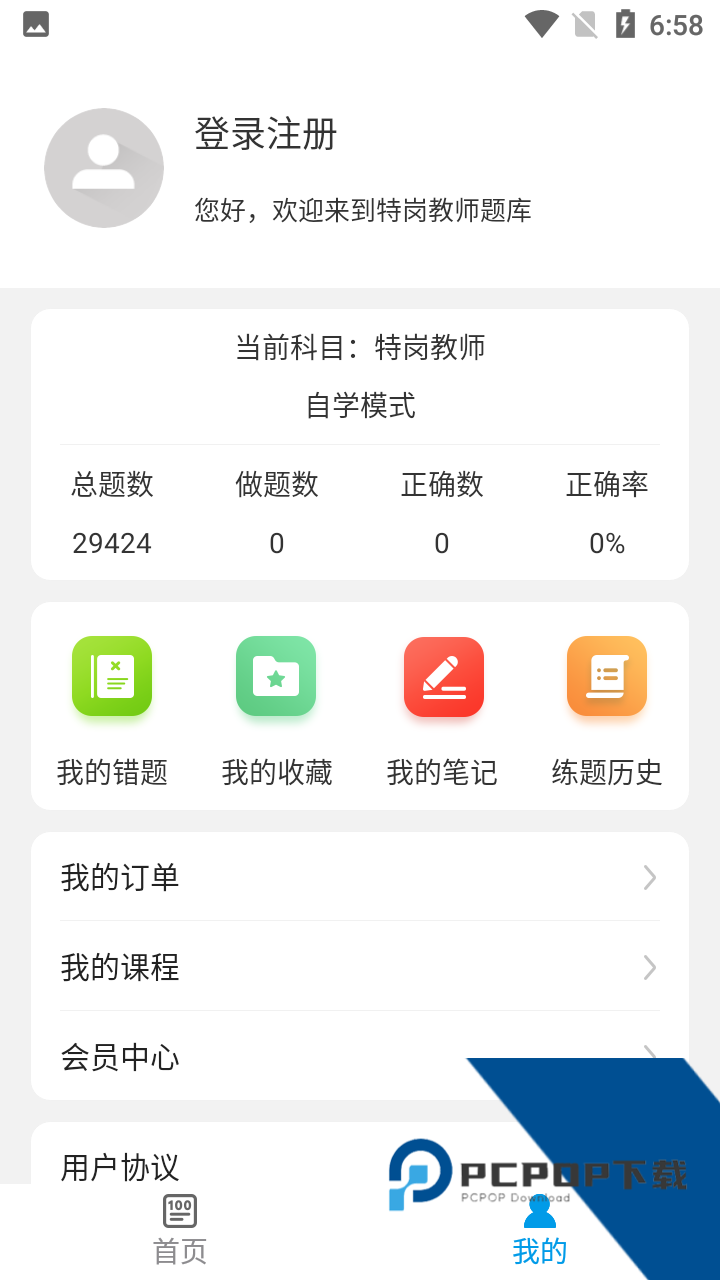Switch to the 我的 tab
The width and height of the screenshot is (720, 1280).
540,1230
